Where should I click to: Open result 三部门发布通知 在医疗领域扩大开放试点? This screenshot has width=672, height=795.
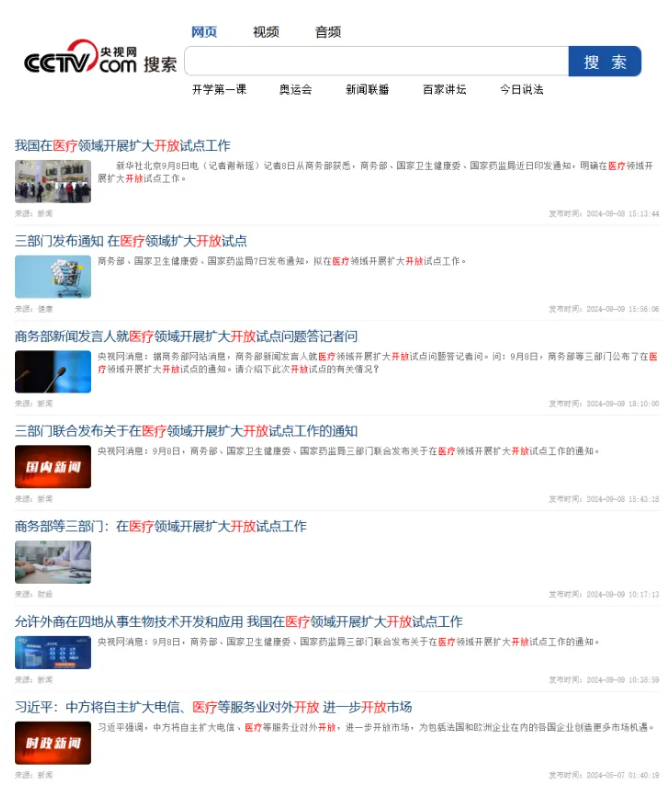[130, 241]
